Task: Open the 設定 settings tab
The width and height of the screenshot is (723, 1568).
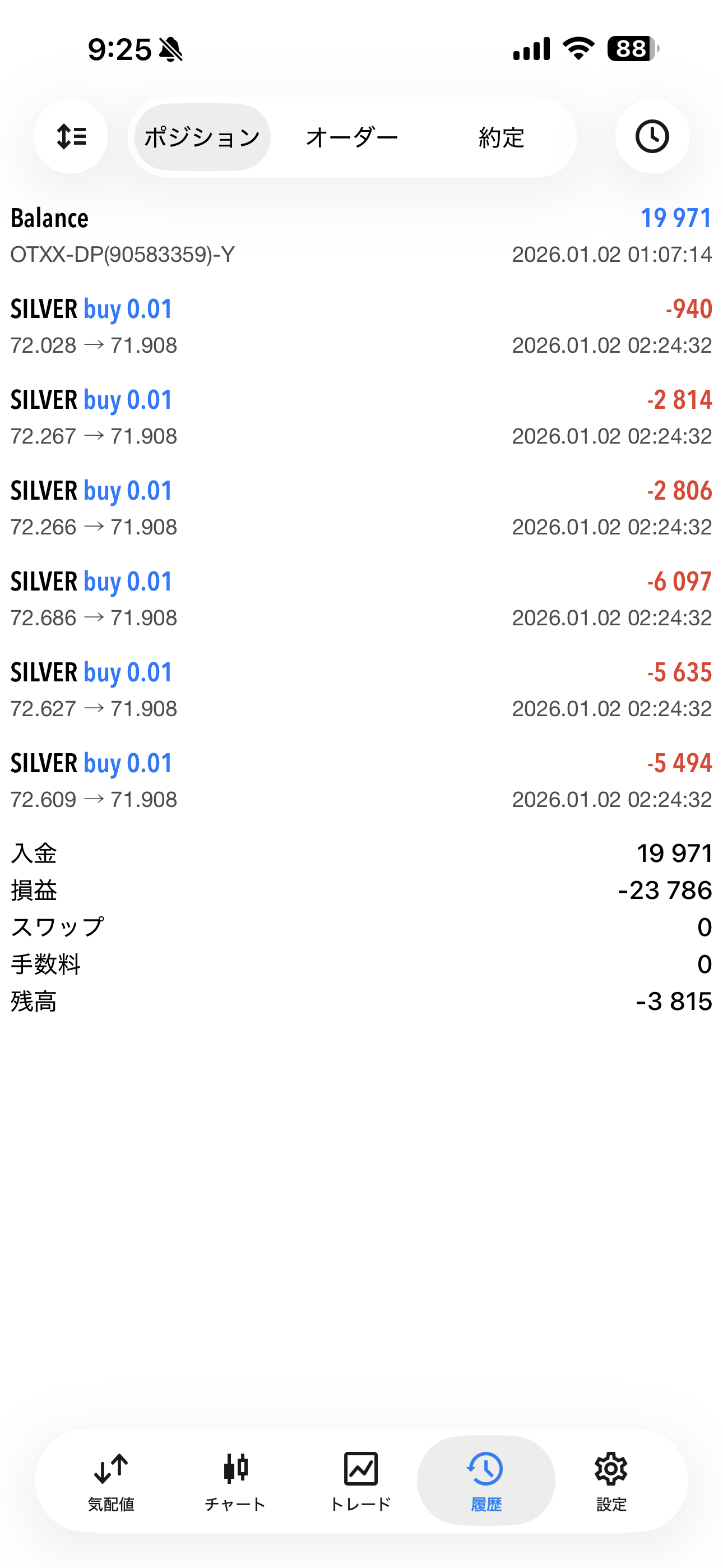Action: [x=611, y=1481]
